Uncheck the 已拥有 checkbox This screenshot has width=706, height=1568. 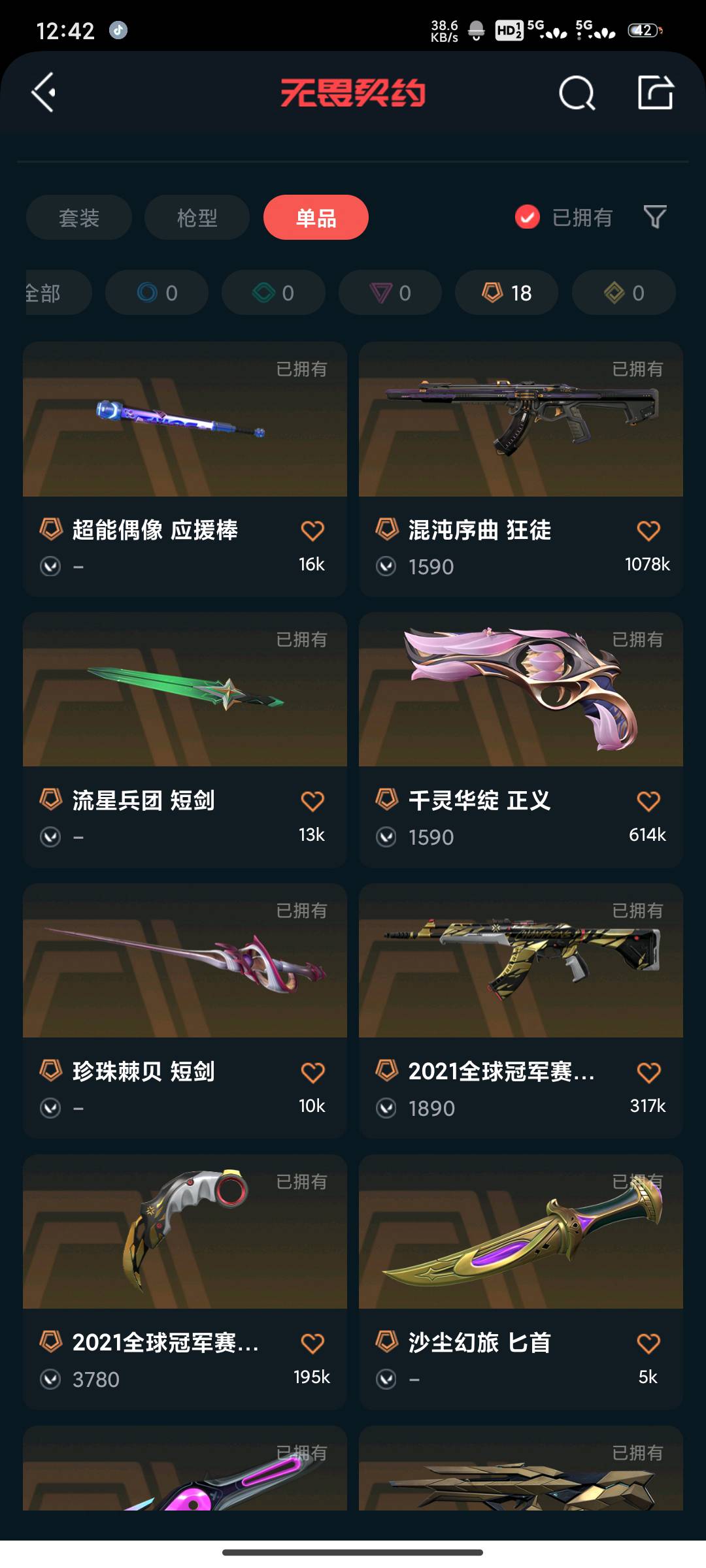[528, 217]
